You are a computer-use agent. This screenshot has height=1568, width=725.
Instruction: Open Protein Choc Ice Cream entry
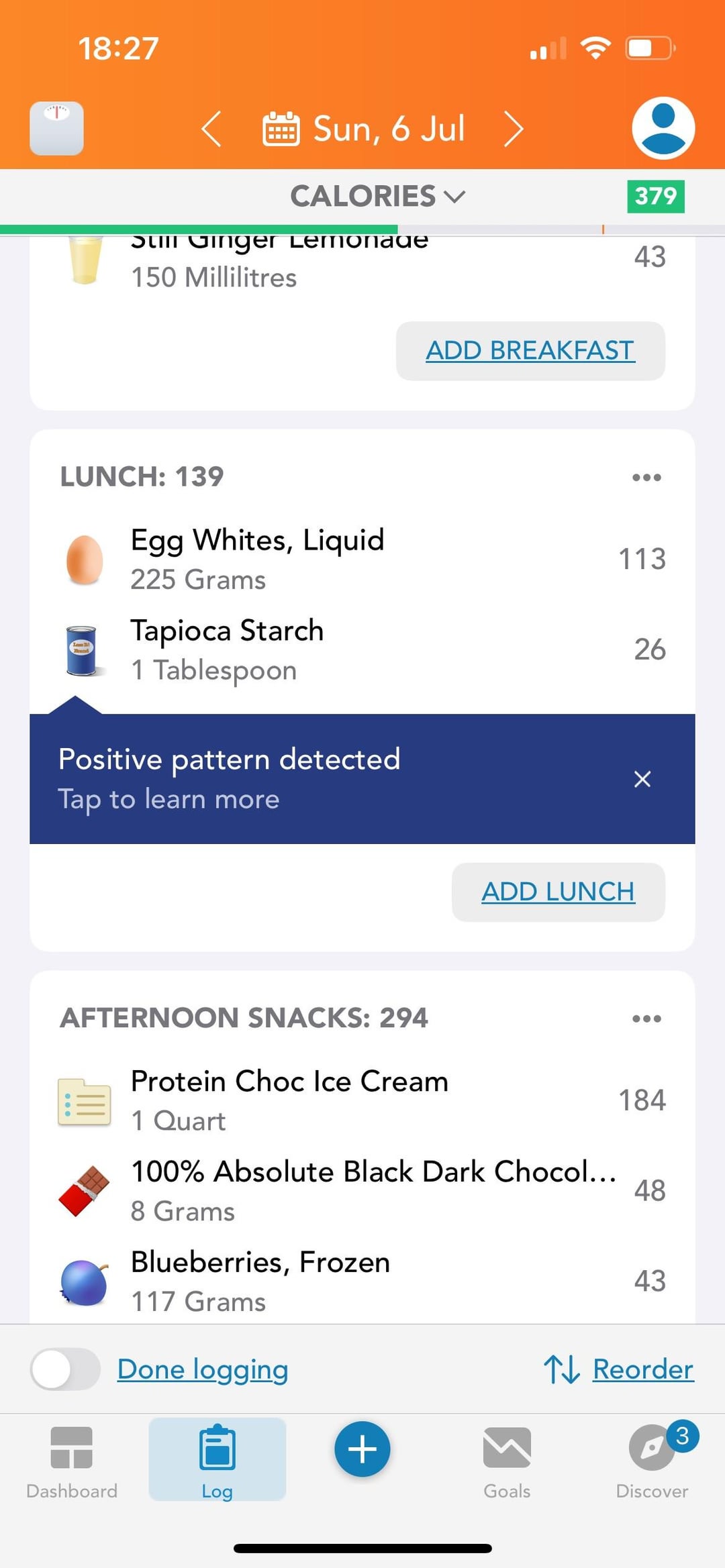coord(362,1100)
